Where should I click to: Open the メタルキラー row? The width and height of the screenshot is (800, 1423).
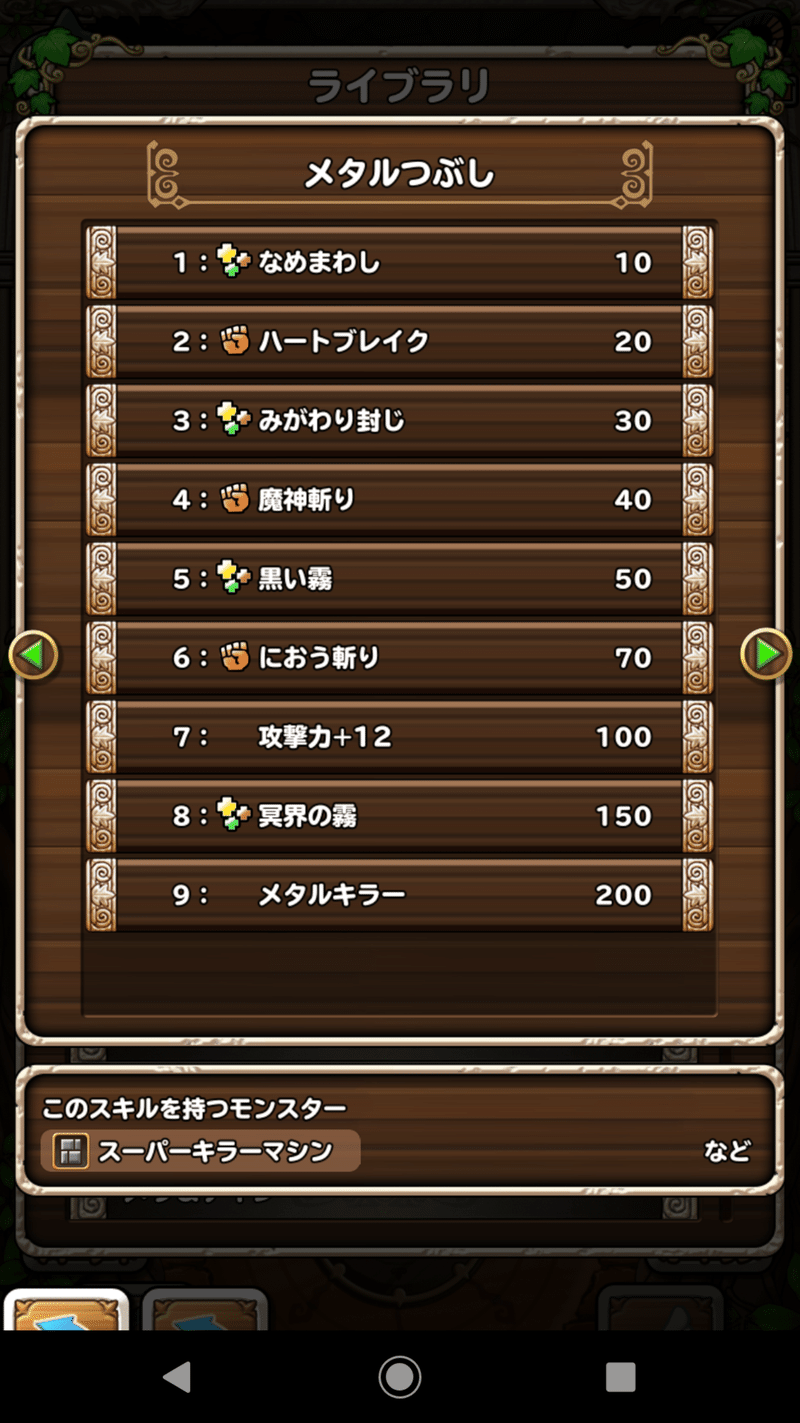(x=399, y=895)
